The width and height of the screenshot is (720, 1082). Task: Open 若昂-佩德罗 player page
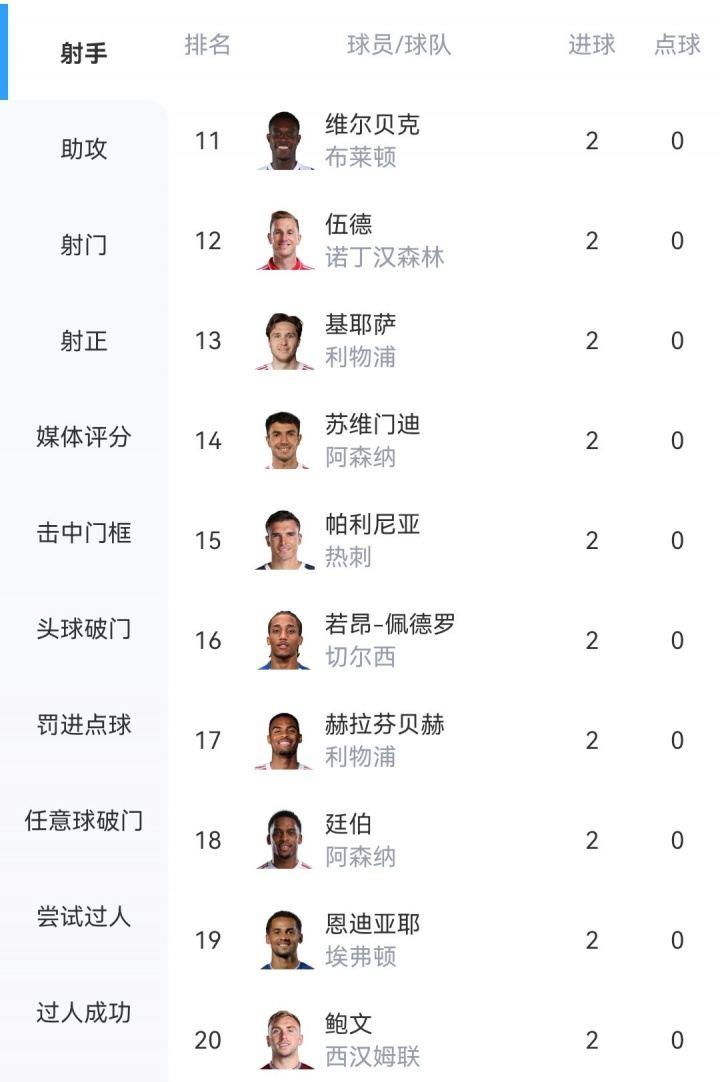390,640
